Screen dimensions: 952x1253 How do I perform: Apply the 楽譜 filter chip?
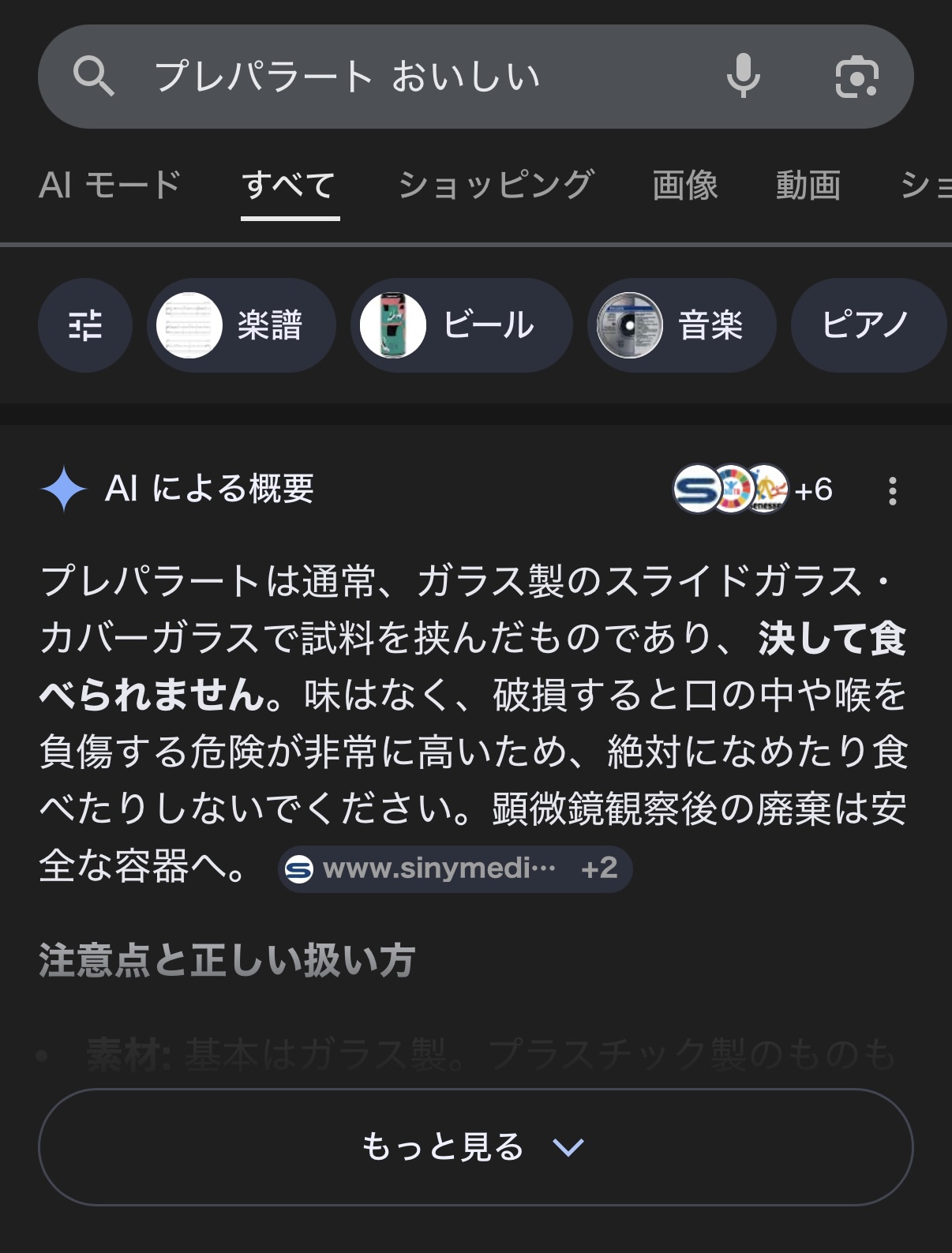pyautogui.click(x=242, y=325)
